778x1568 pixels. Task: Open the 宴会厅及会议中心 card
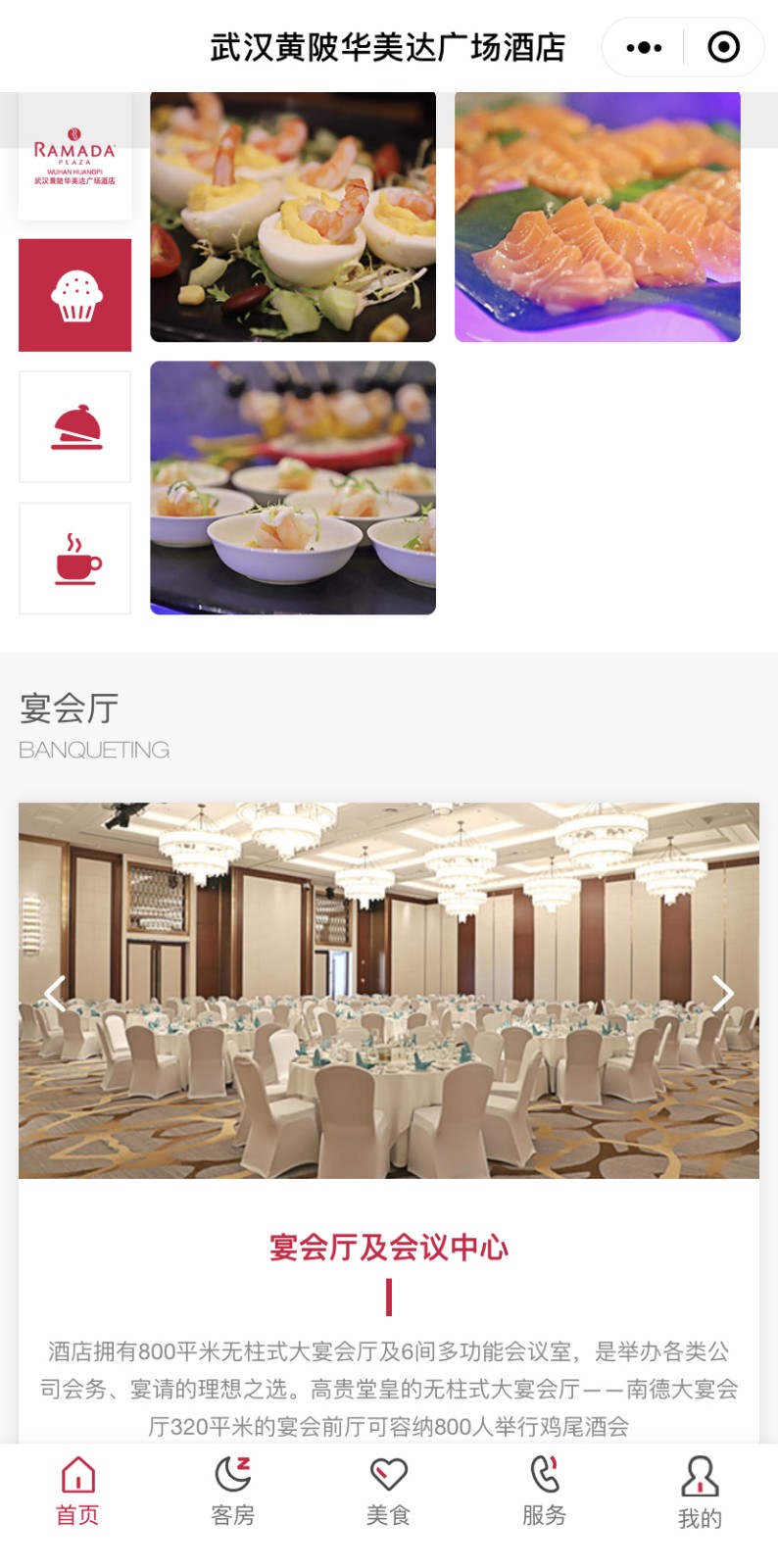389,1247
